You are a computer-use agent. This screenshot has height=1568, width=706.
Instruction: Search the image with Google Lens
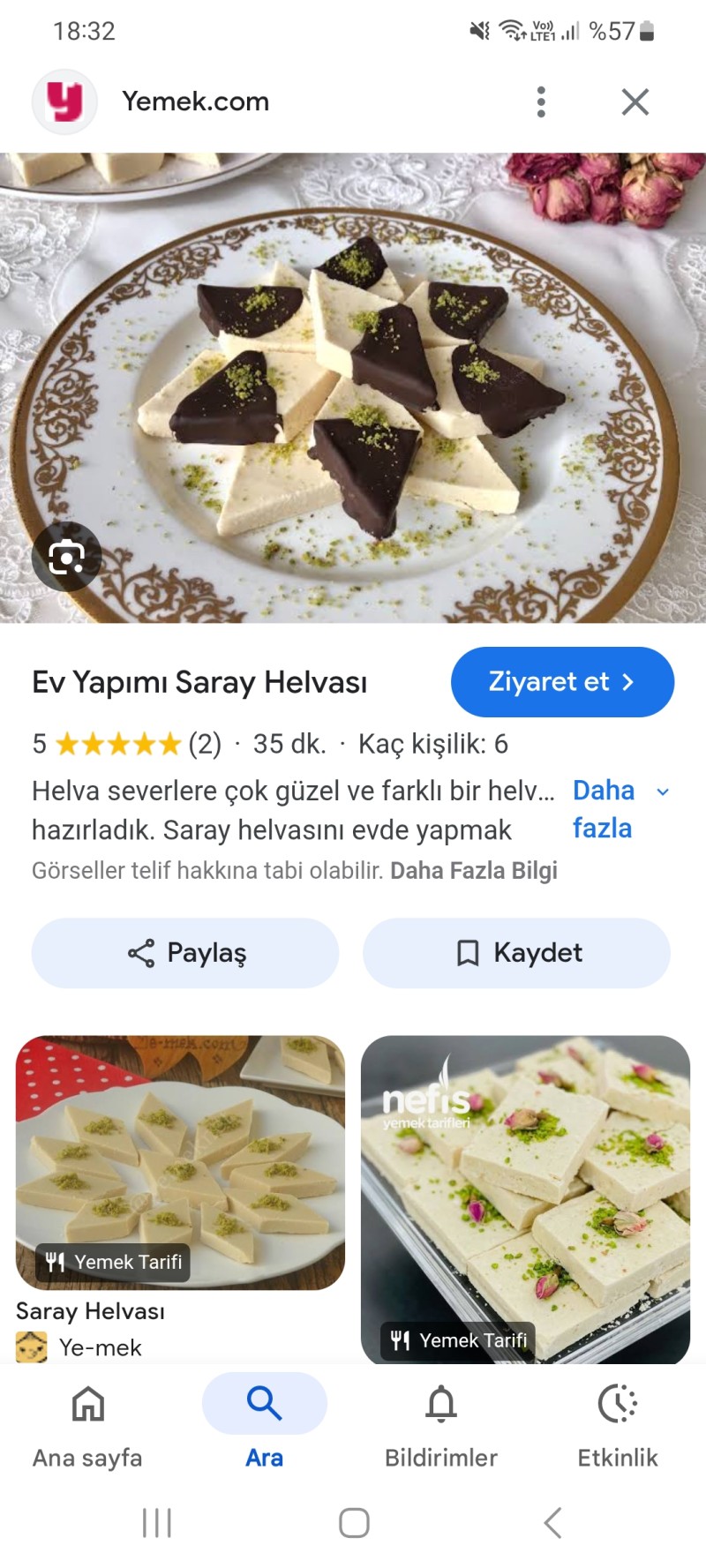coord(67,557)
